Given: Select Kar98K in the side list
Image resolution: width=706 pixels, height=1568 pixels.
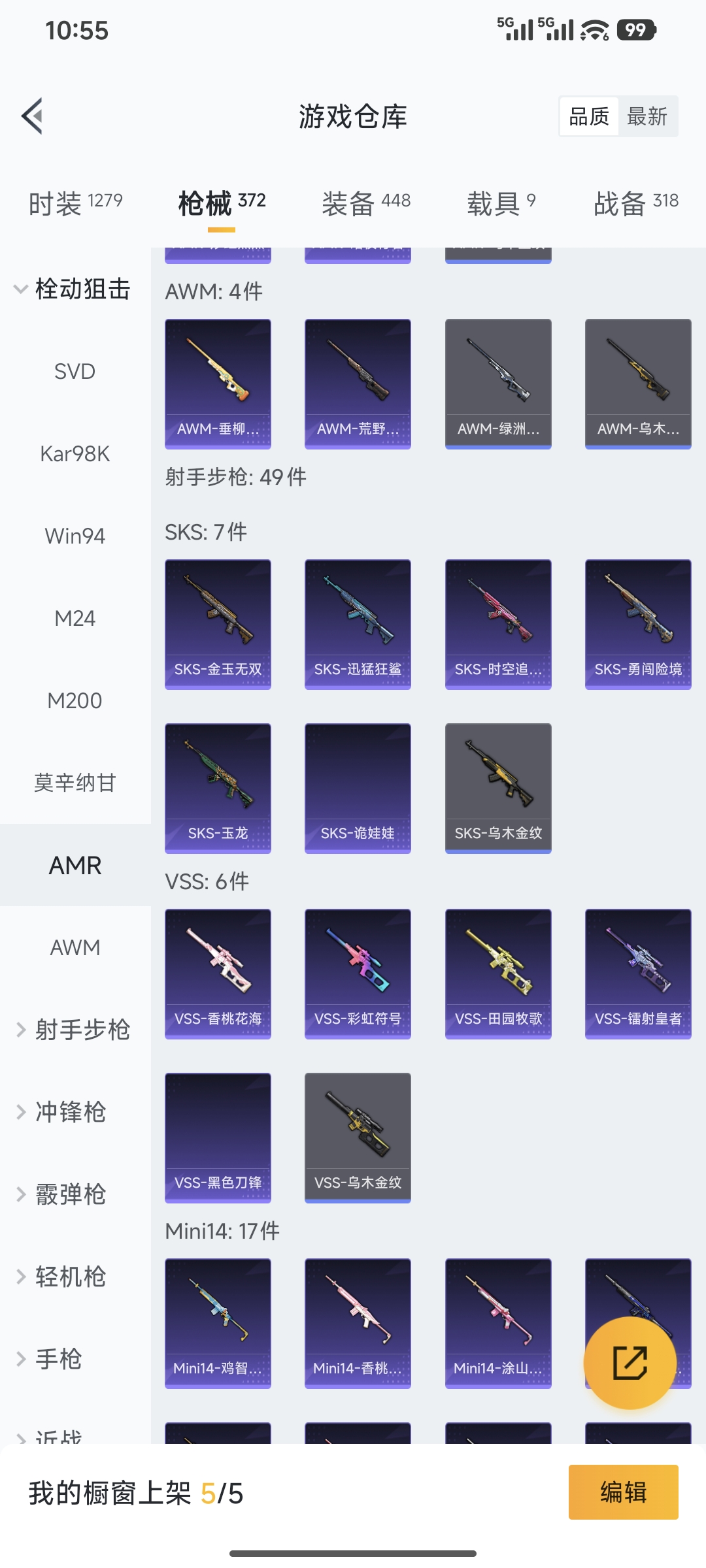Looking at the screenshot, I should (x=75, y=453).
